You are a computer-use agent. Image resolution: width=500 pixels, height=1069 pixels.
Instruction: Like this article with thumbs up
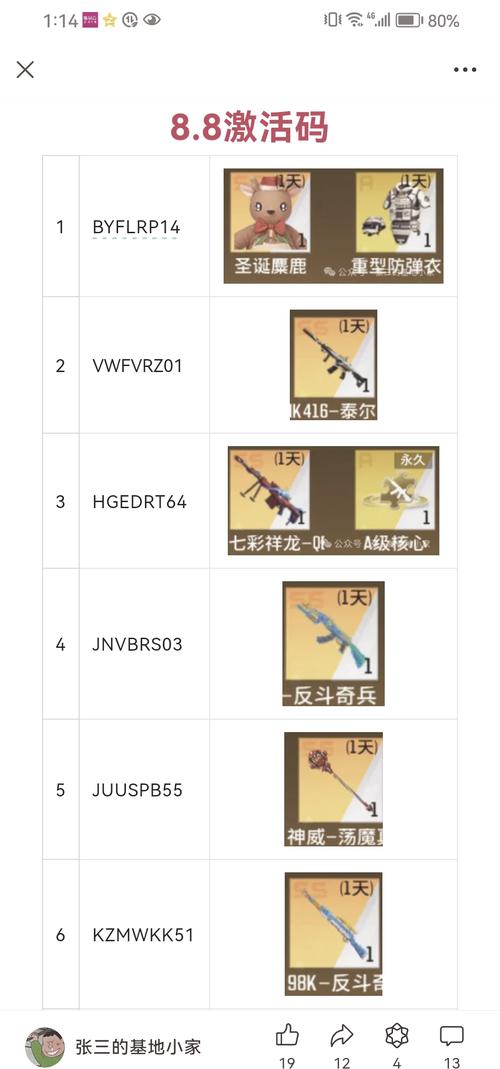click(x=287, y=1037)
